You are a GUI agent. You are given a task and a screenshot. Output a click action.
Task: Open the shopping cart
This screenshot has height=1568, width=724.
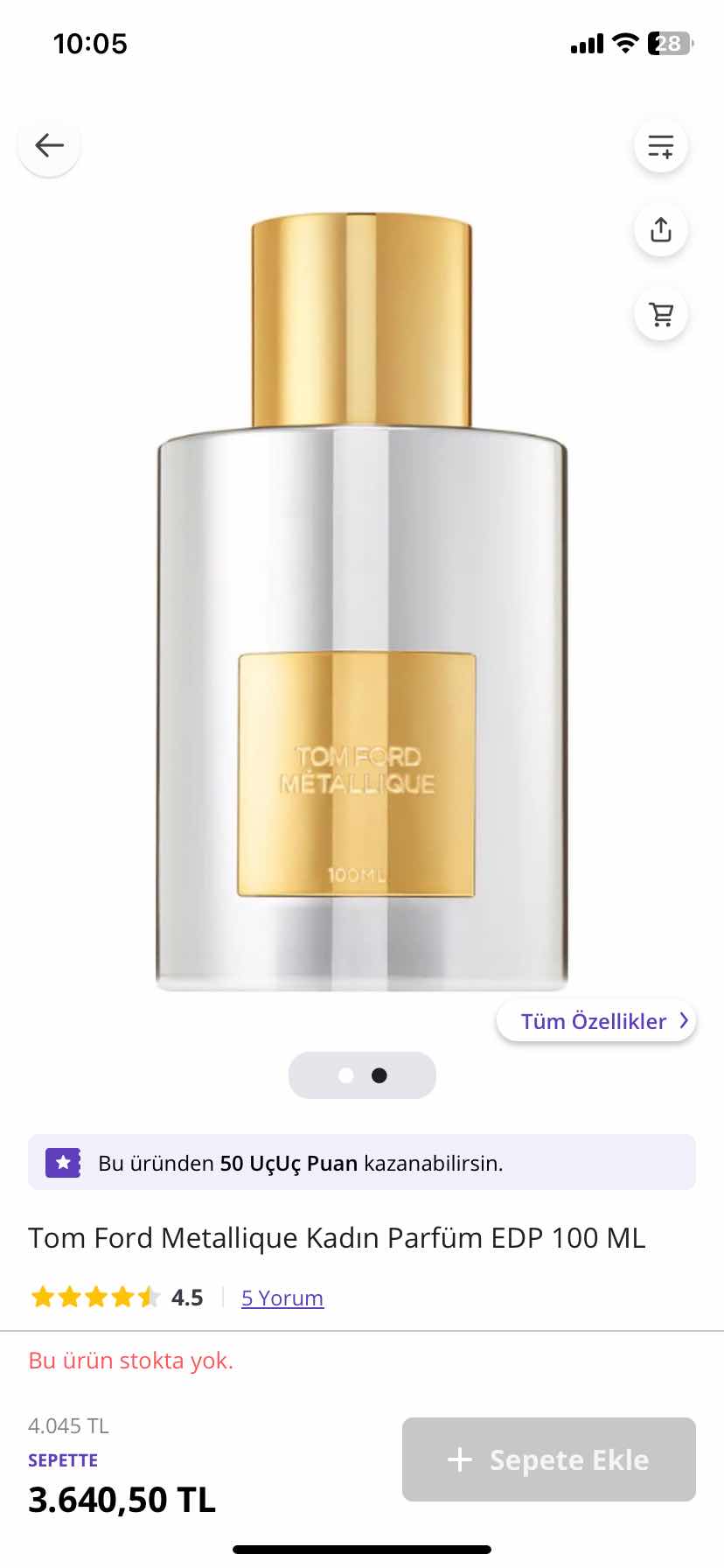click(x=661, y=314)
